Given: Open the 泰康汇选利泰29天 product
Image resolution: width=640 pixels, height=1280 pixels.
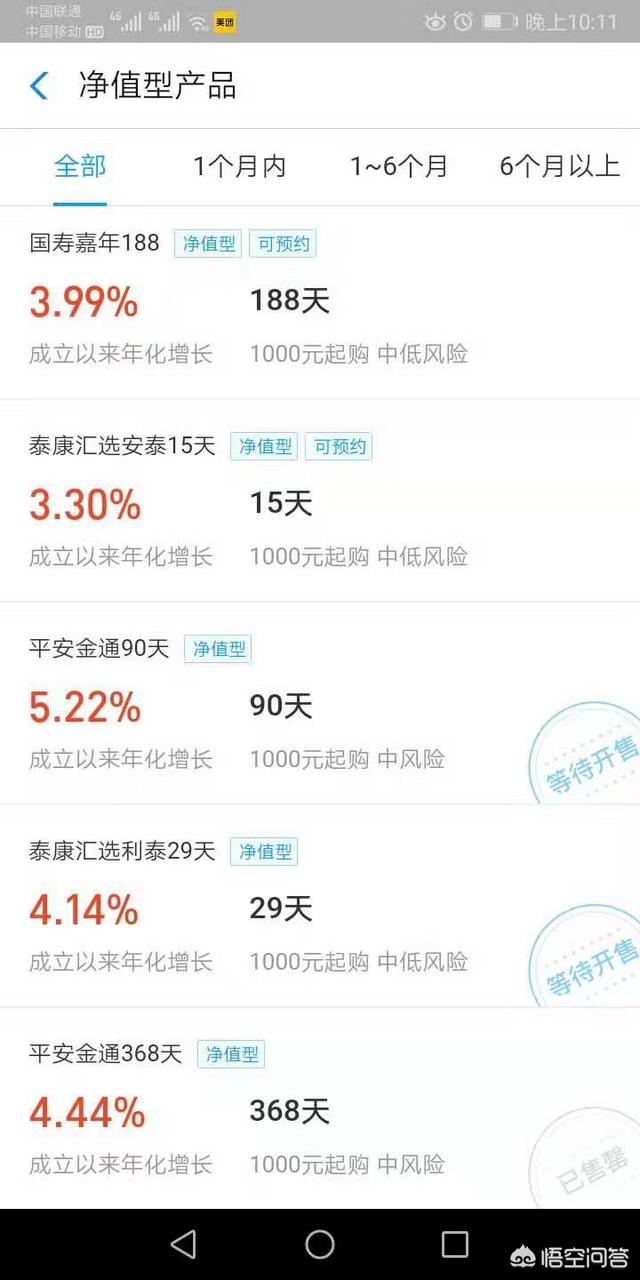Looking at the screenshot, I should (x=320, y=906).
